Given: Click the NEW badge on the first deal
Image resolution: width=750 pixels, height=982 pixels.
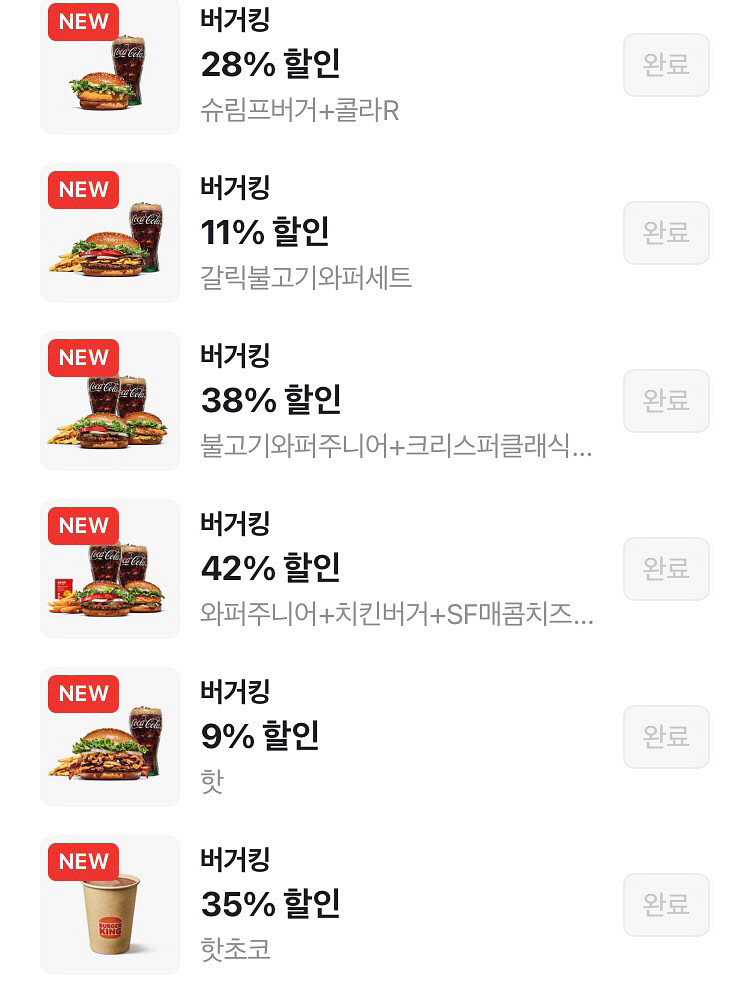Looking at the screenshot, I should 83,21.
